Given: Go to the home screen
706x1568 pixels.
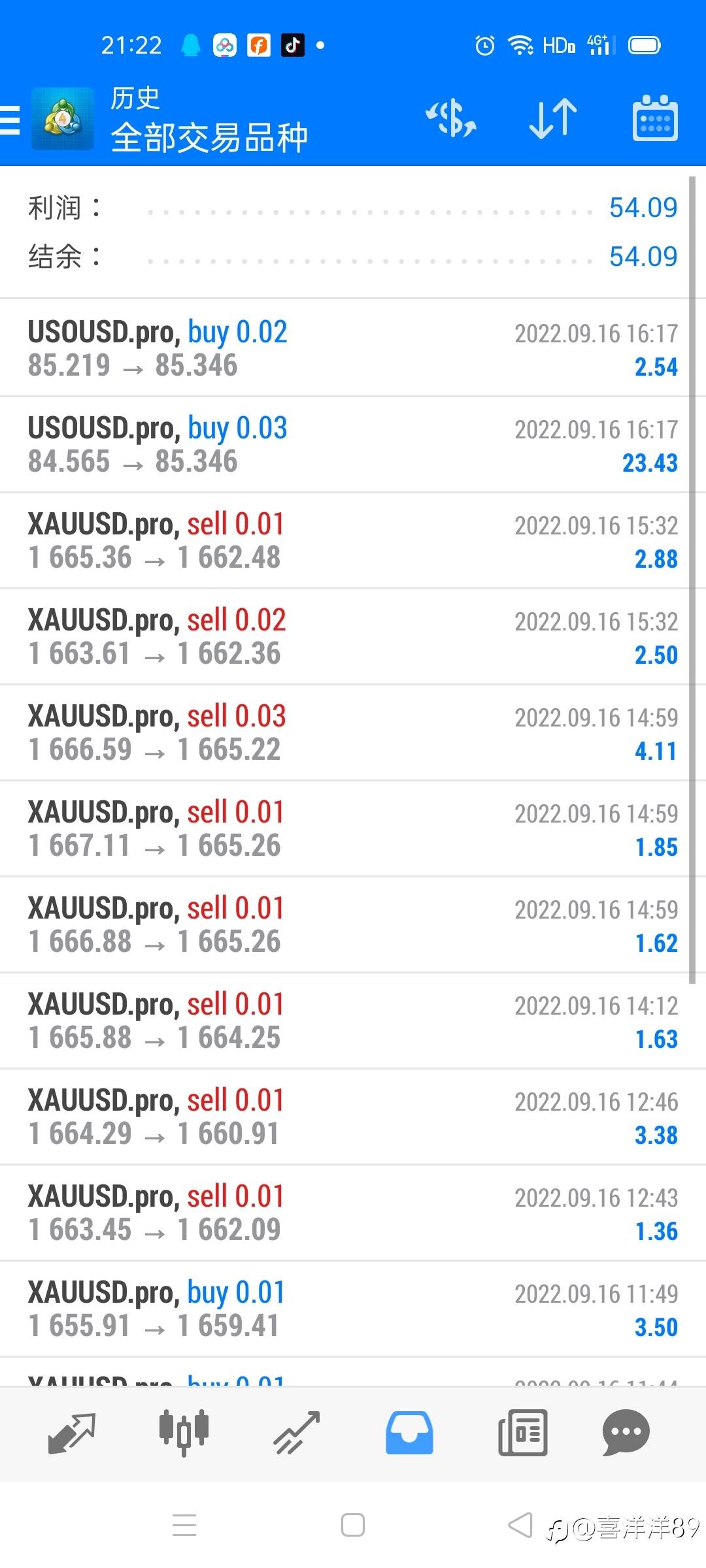Looking at the screenshot, I should 353,1526.
